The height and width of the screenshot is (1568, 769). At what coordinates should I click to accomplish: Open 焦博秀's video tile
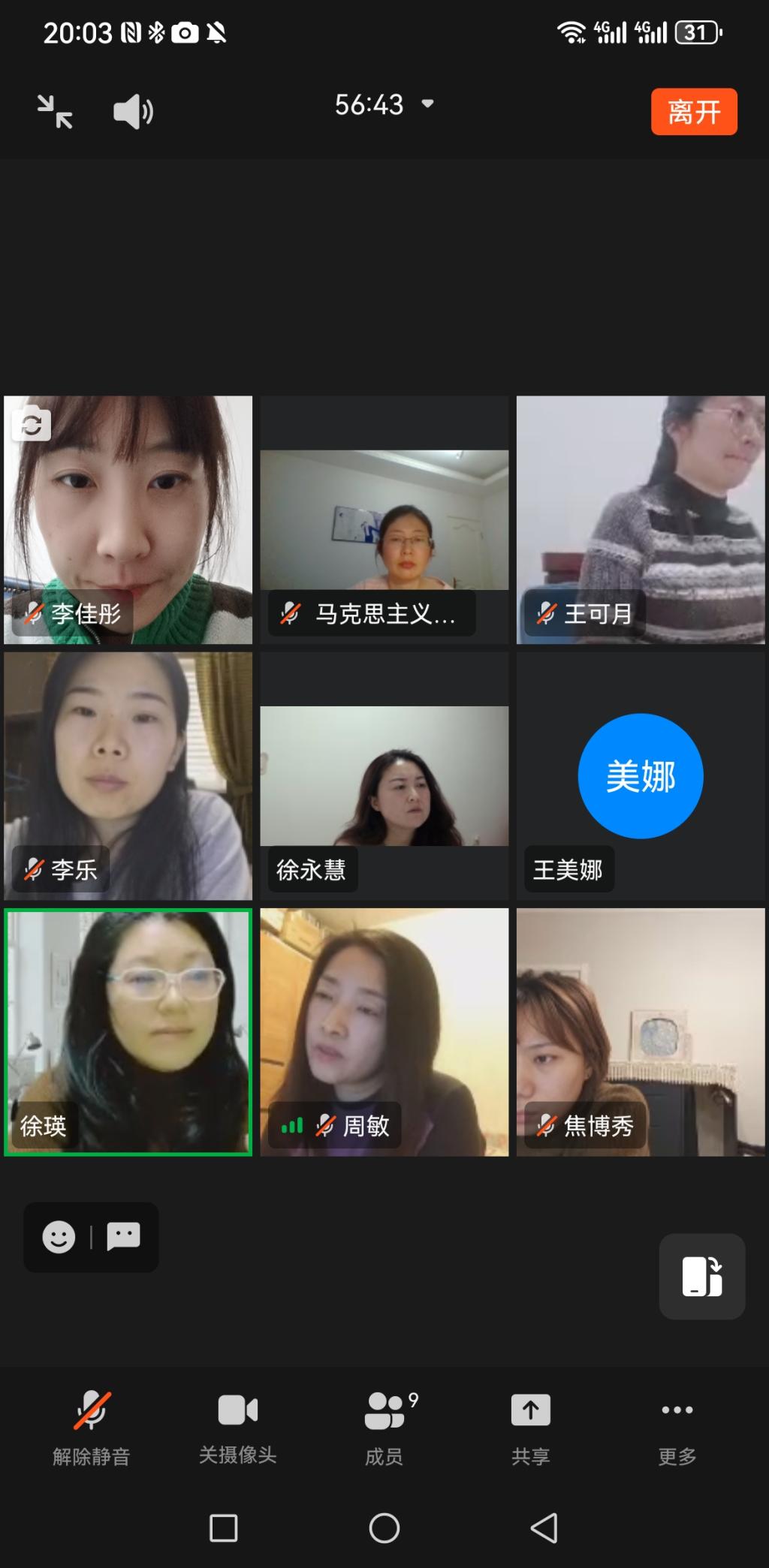(x=641, y=1032)
